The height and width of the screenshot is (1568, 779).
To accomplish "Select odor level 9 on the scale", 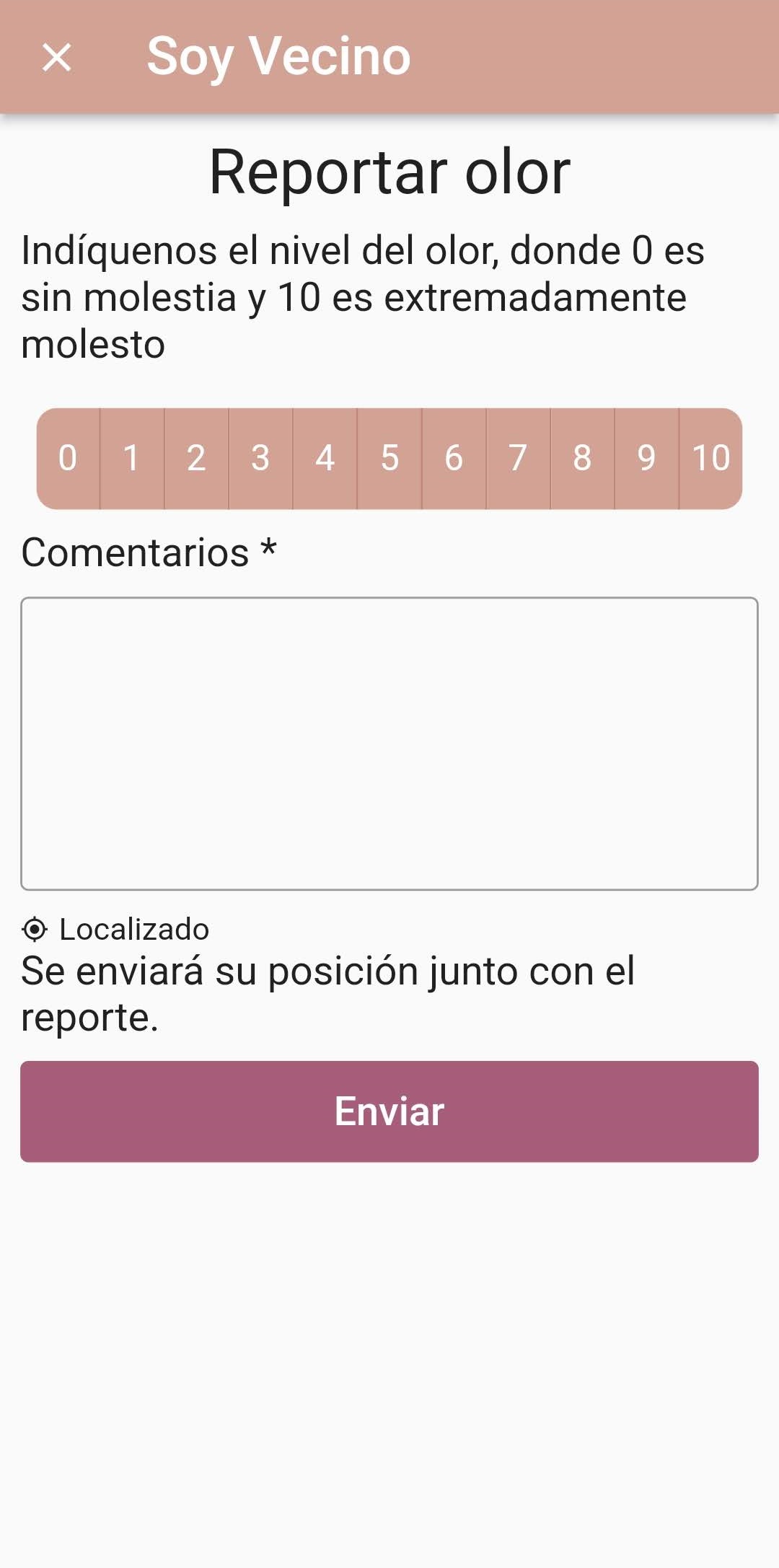I will (646, 459).
